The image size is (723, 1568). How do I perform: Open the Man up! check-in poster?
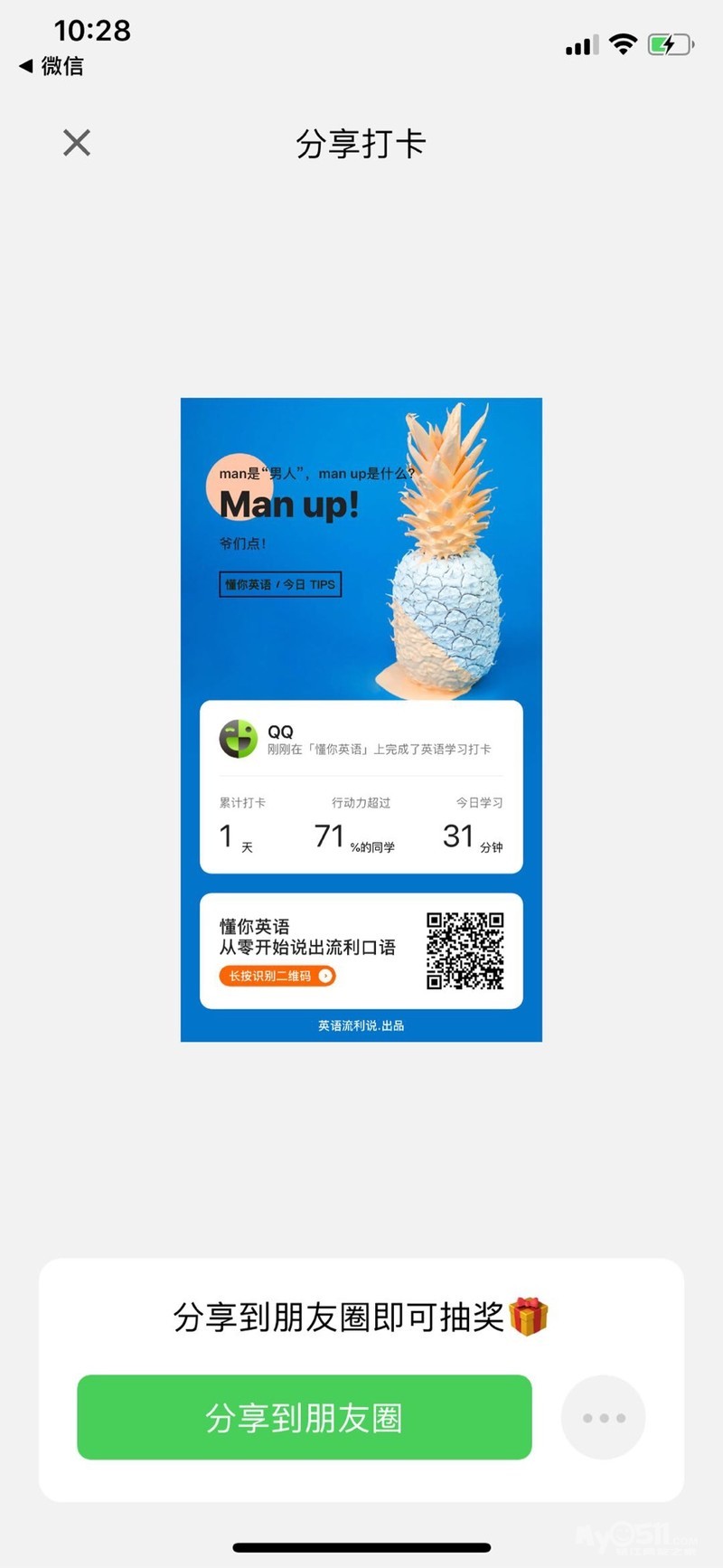(361, 720)
